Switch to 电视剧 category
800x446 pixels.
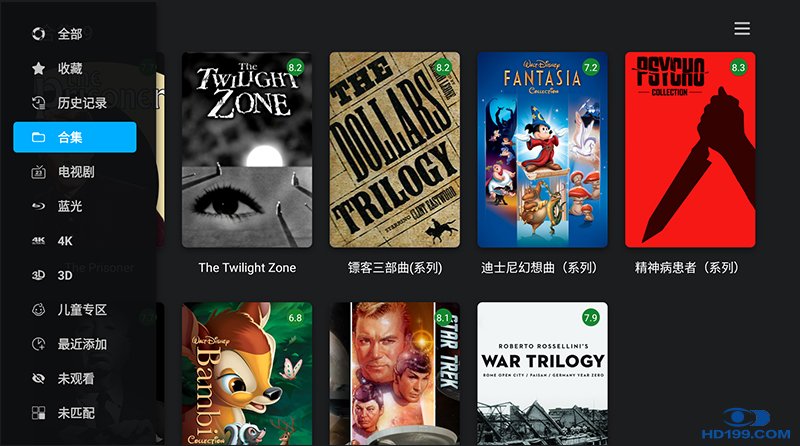(x=76, y=172)
